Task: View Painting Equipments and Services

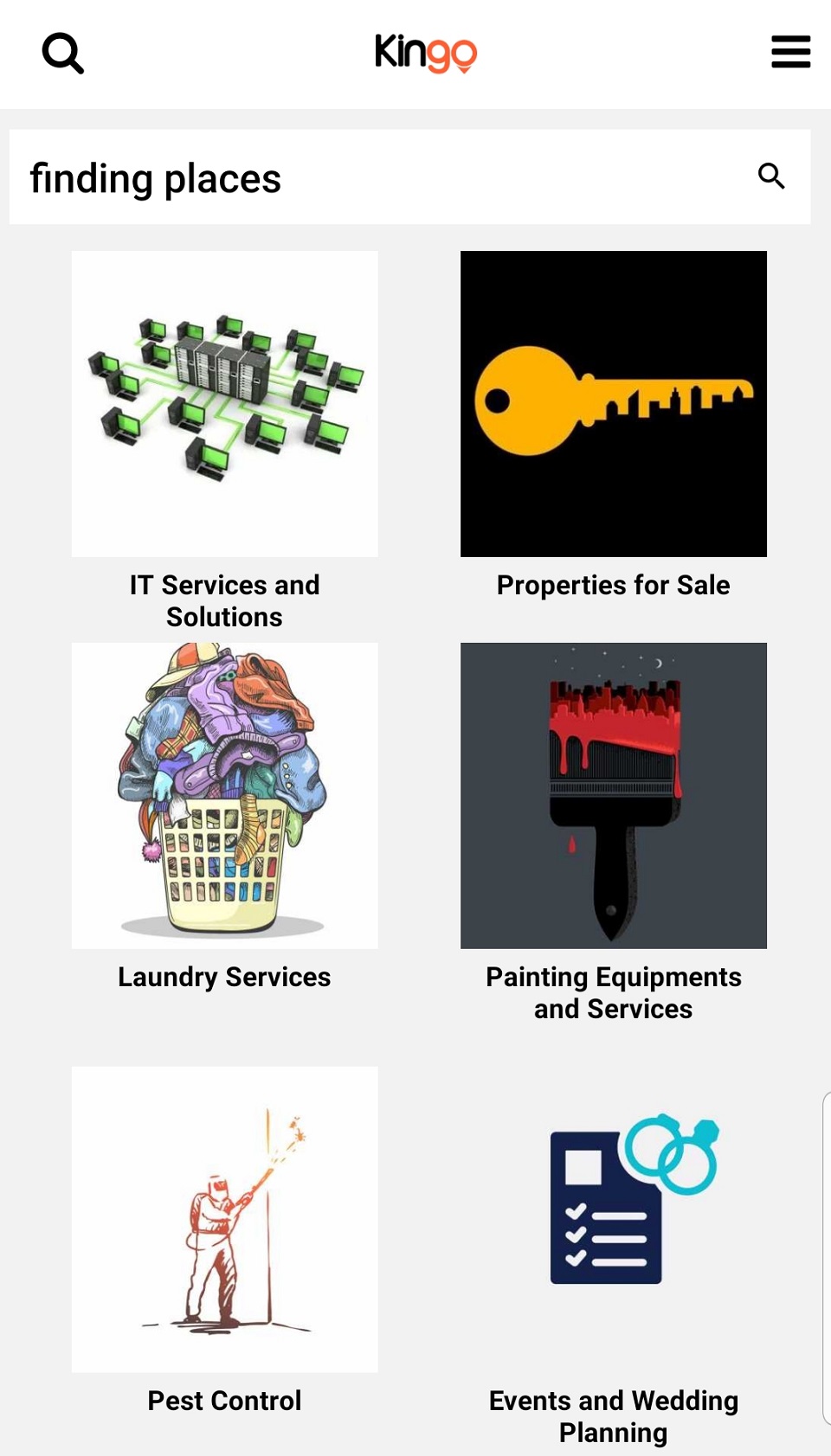Action: pos(613,796)
